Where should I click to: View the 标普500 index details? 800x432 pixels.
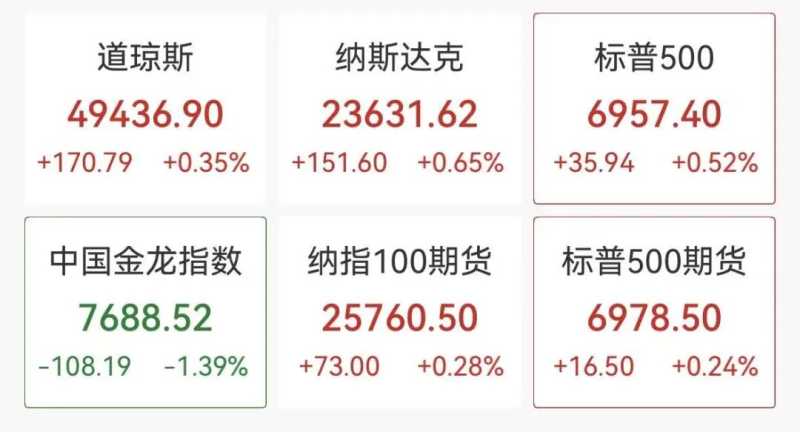tap(654, 109)
